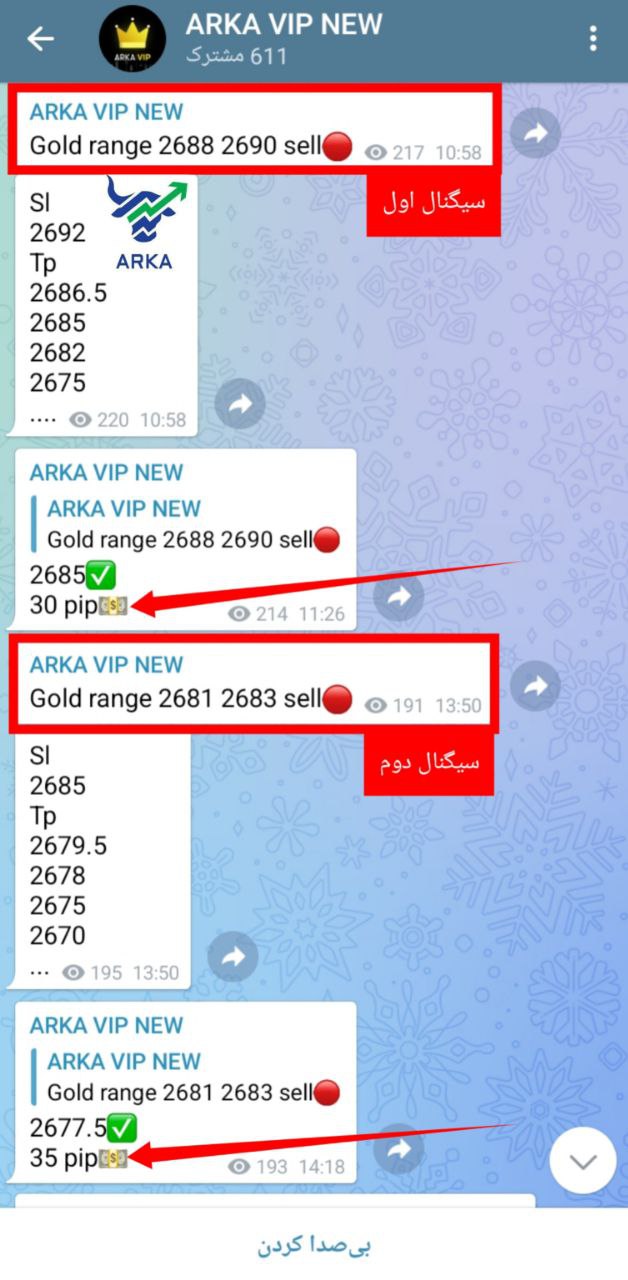Forward the message with Sl 2692
The image size is (628, 1280).
239,404
